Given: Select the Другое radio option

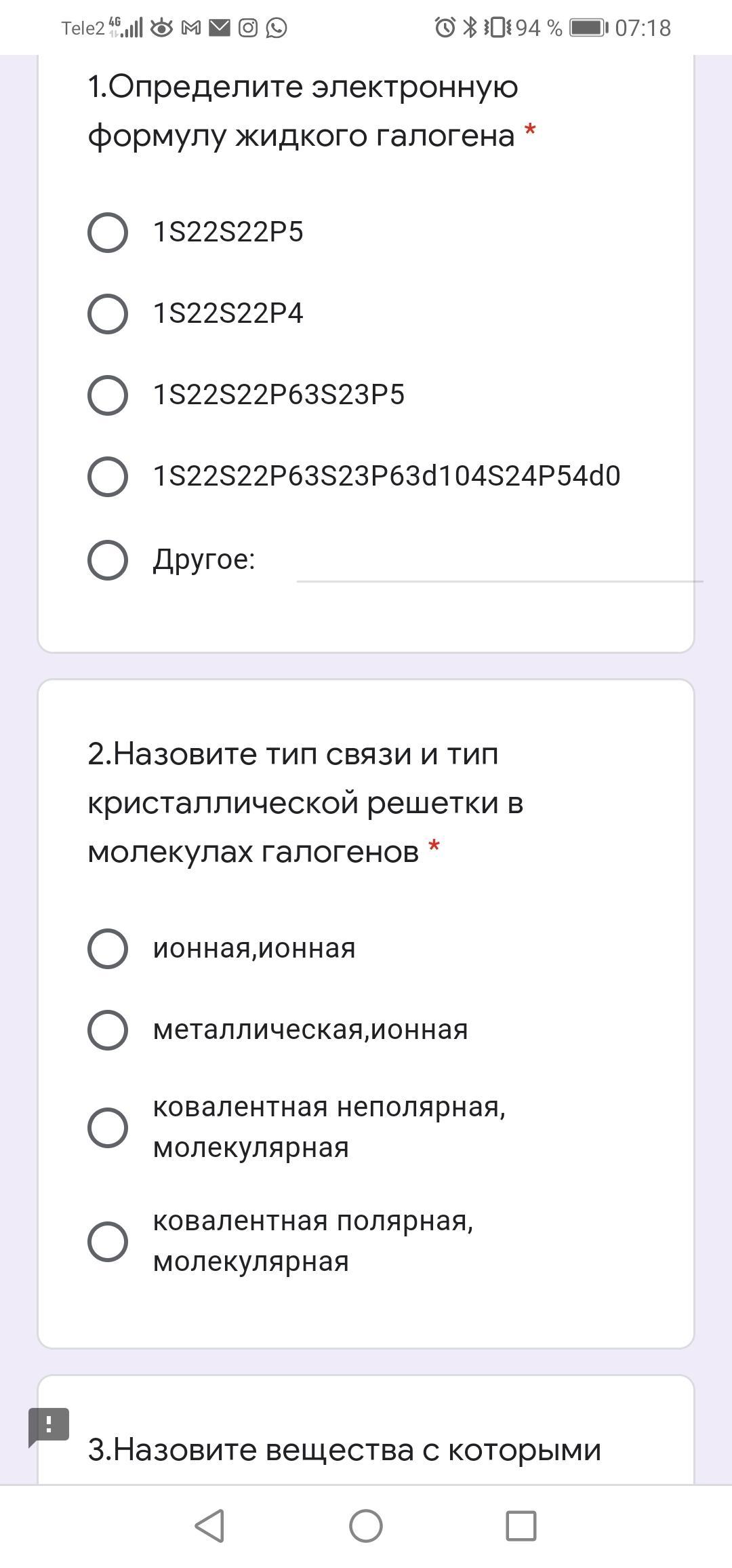Looking at the screenshot, I should (108, 560).
